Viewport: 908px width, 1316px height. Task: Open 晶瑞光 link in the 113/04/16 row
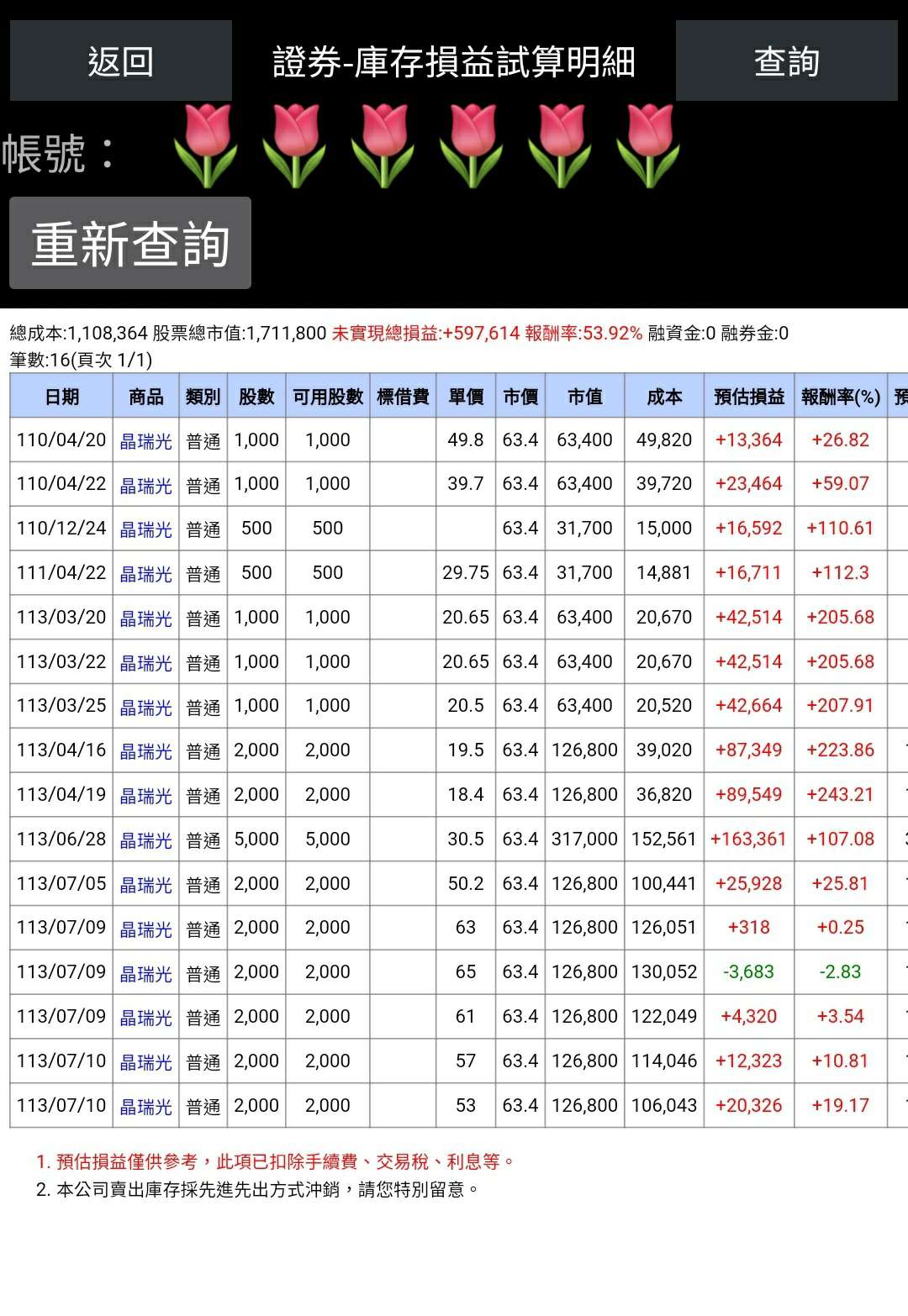(145, 751)
